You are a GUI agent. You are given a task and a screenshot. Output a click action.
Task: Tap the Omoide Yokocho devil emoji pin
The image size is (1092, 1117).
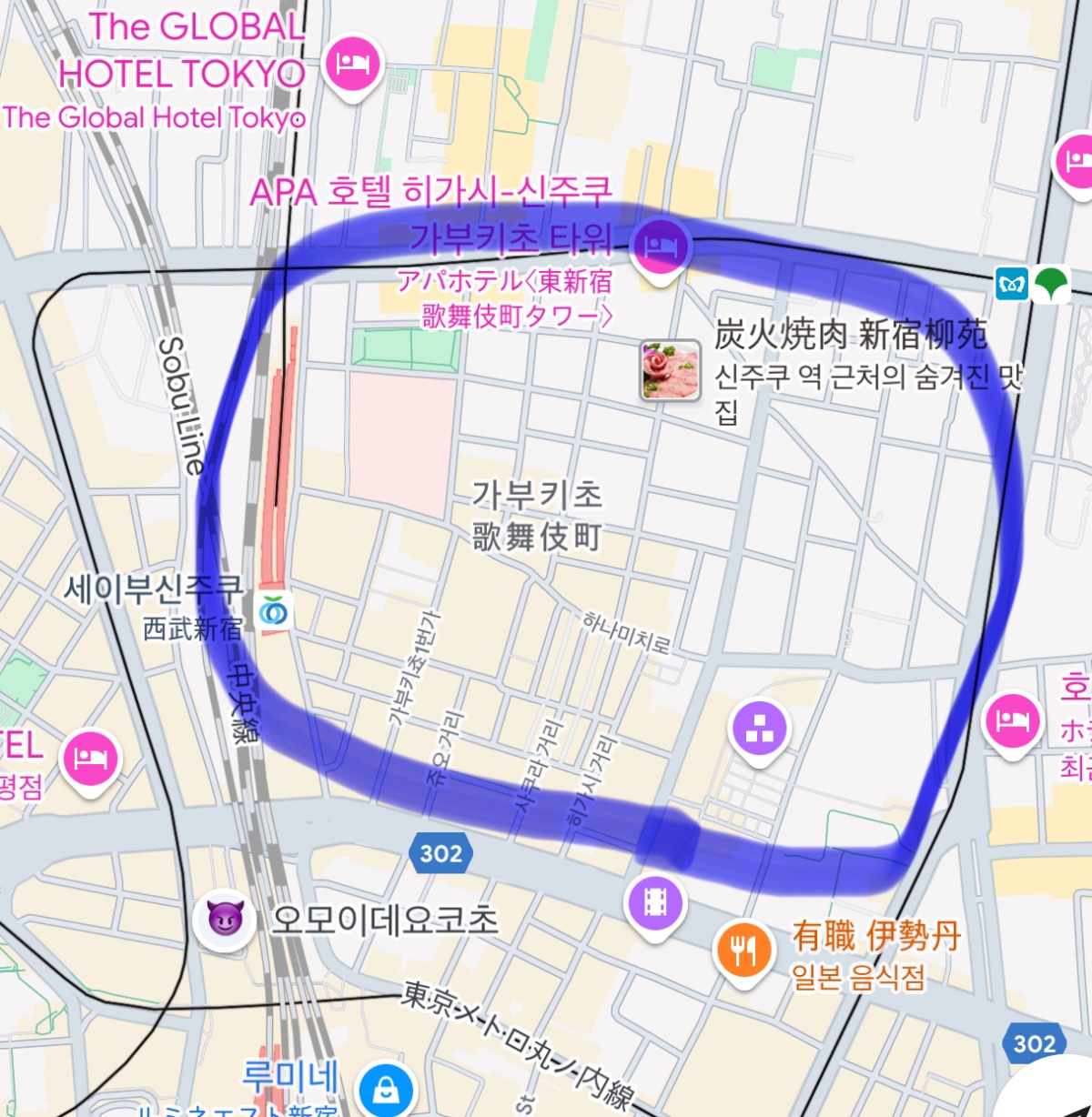tap(225, 920)
